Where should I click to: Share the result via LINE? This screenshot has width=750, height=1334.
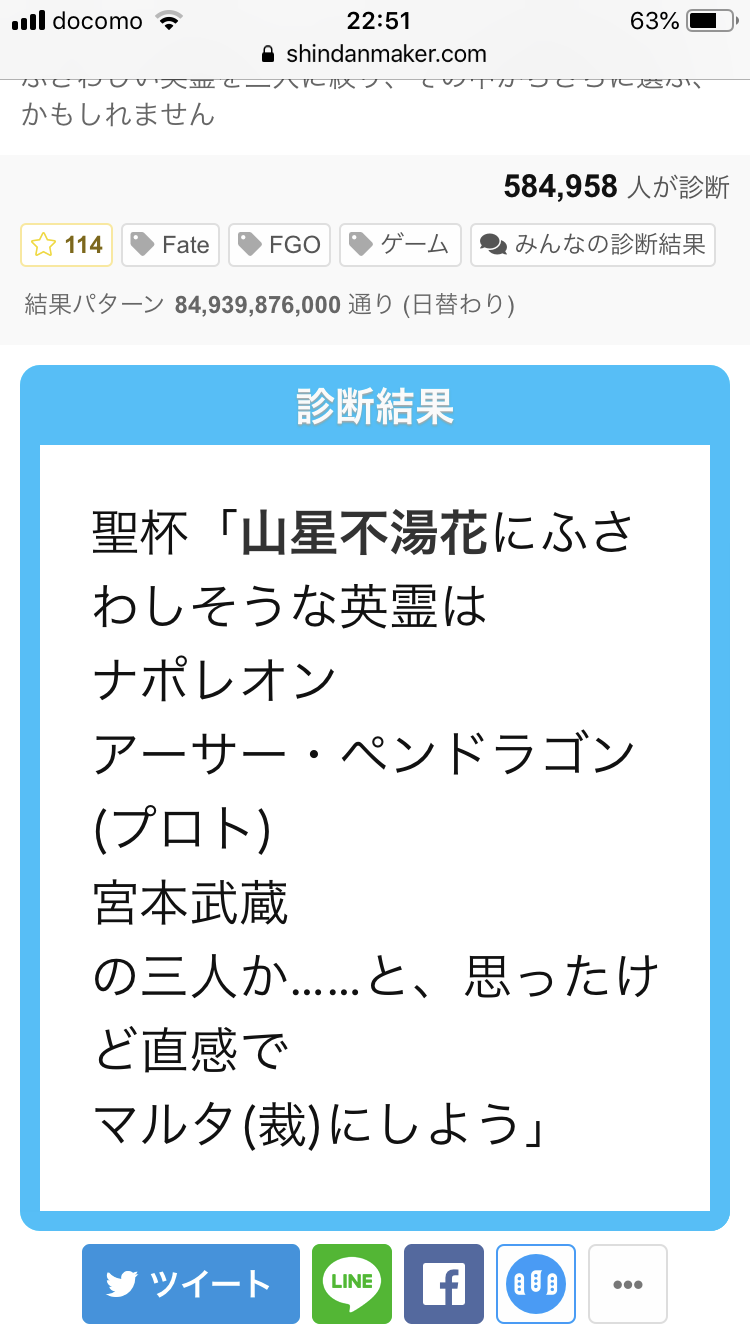pos(352,1284)
